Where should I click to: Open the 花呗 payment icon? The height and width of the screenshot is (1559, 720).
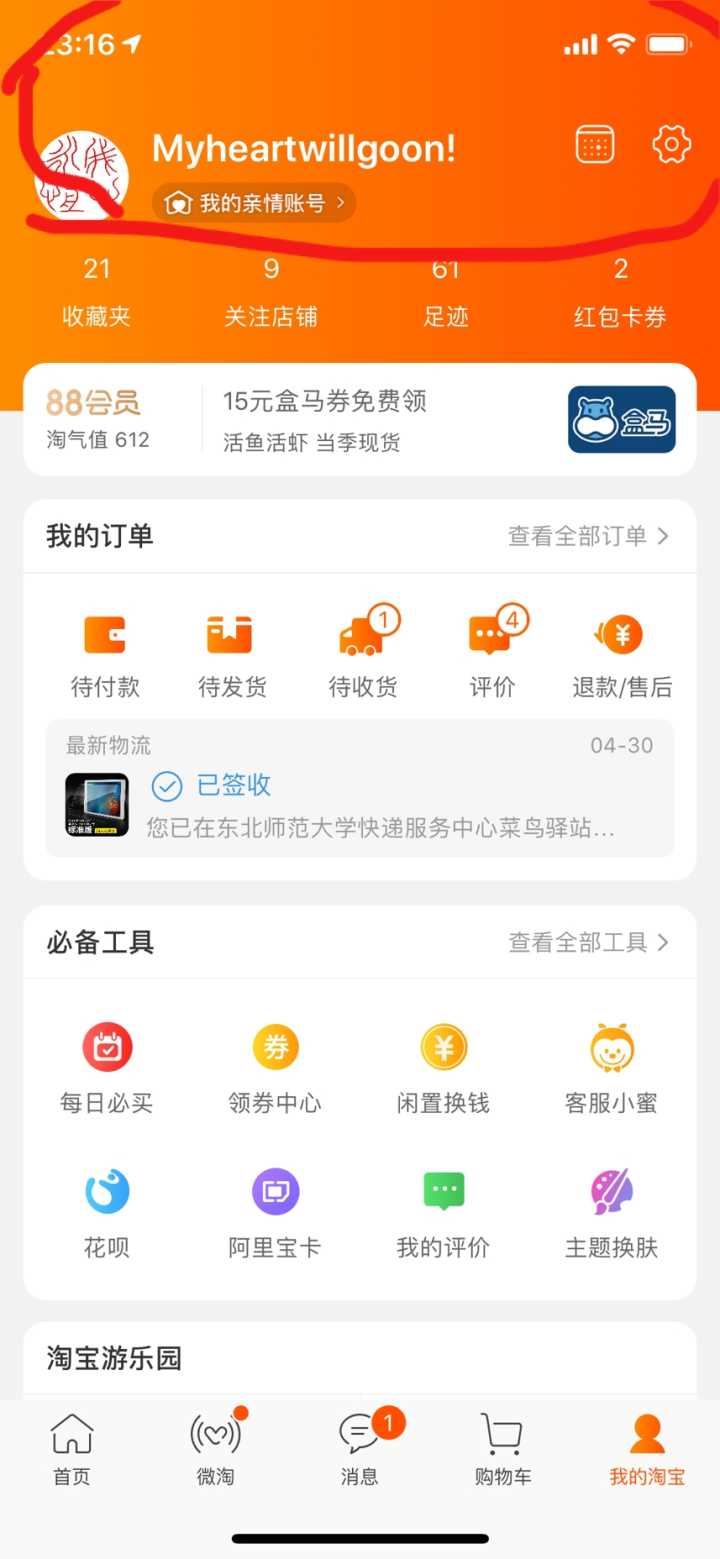106,1210
